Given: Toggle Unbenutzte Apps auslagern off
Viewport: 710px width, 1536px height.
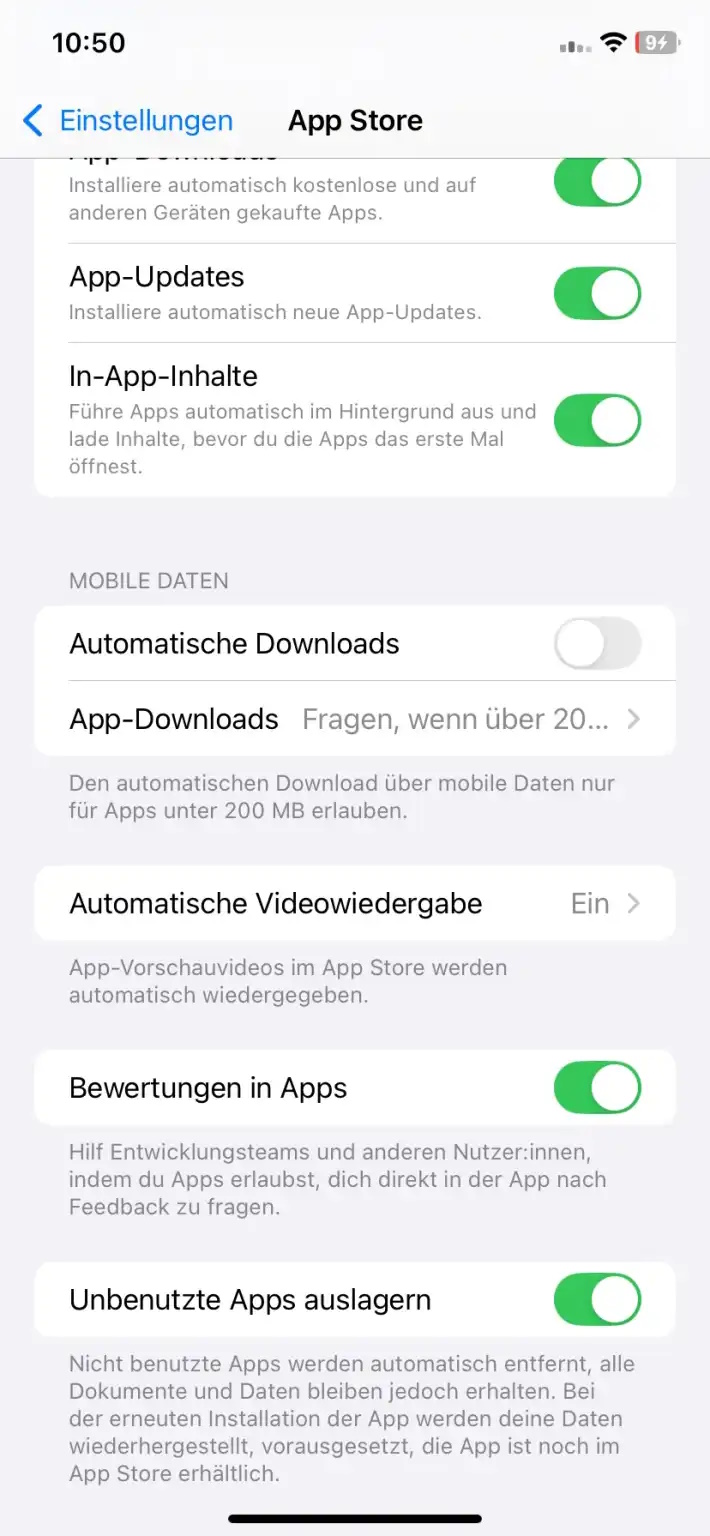Looking at the screenshot, I should (x=597, y=1299).
